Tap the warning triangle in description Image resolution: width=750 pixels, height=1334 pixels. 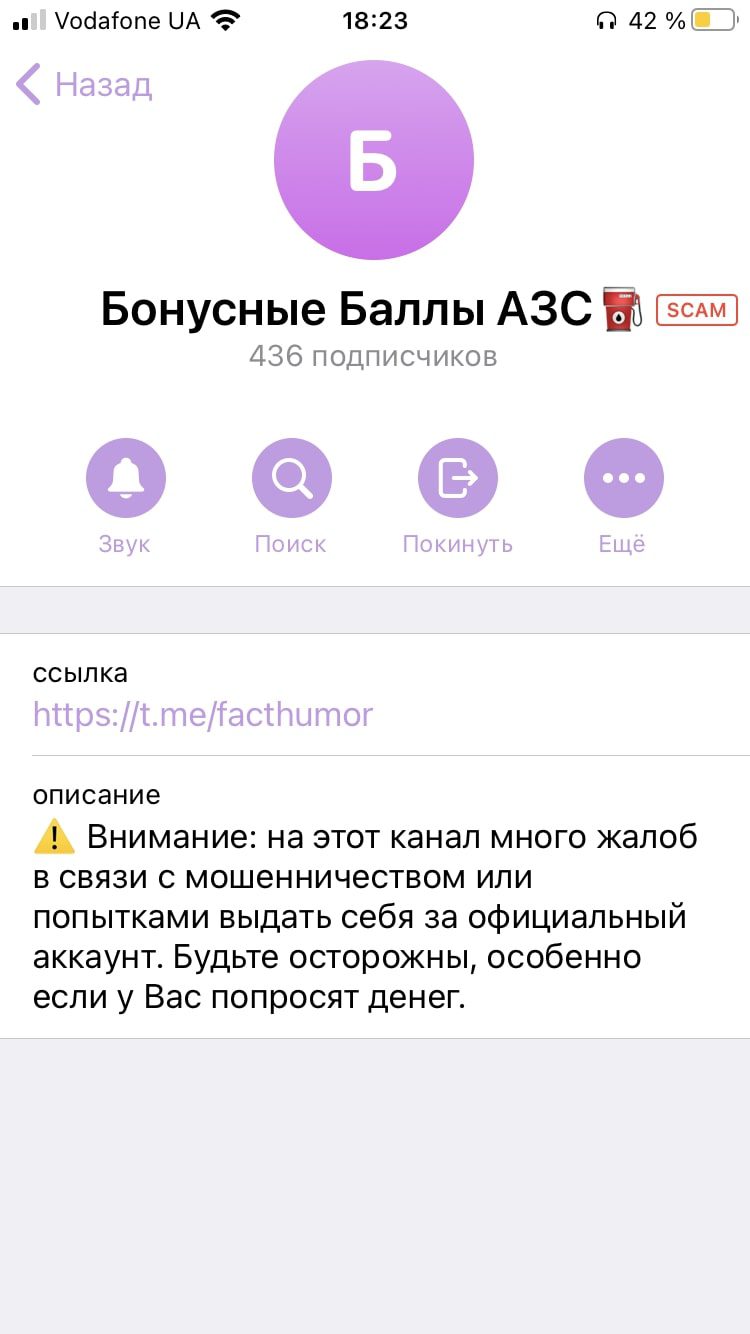point(51,836)
